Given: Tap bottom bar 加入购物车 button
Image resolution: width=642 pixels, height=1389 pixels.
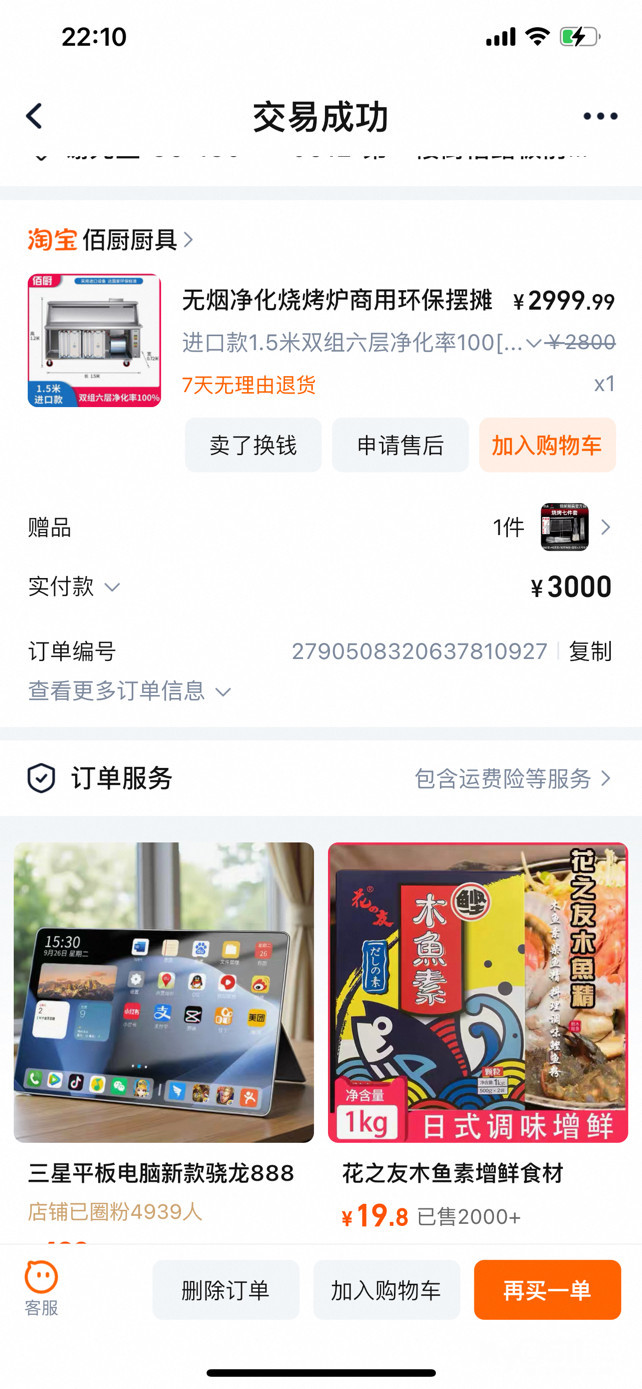Looking at the screenshot, I should pyautogui.click(x=386, y=1290).
